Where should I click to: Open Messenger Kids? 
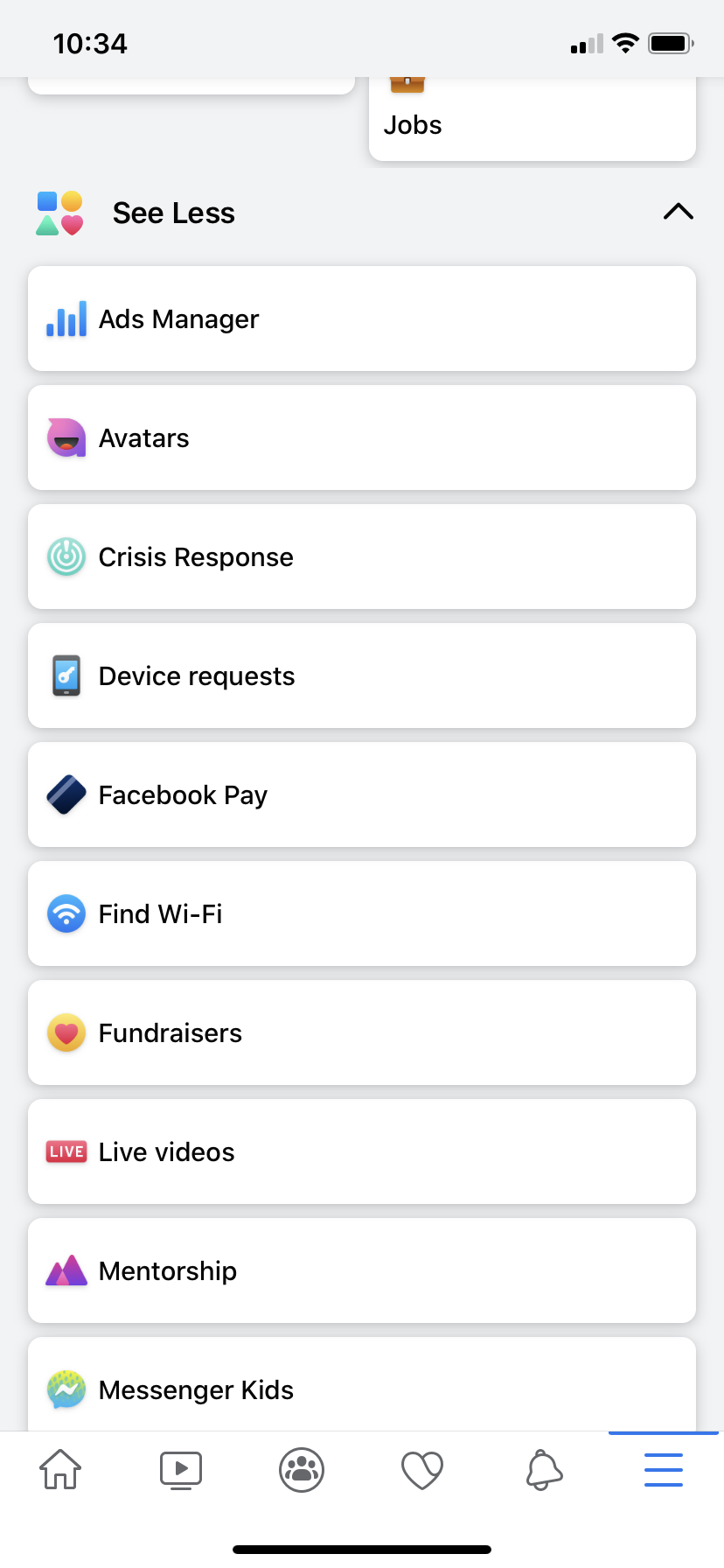point(362,1389)
